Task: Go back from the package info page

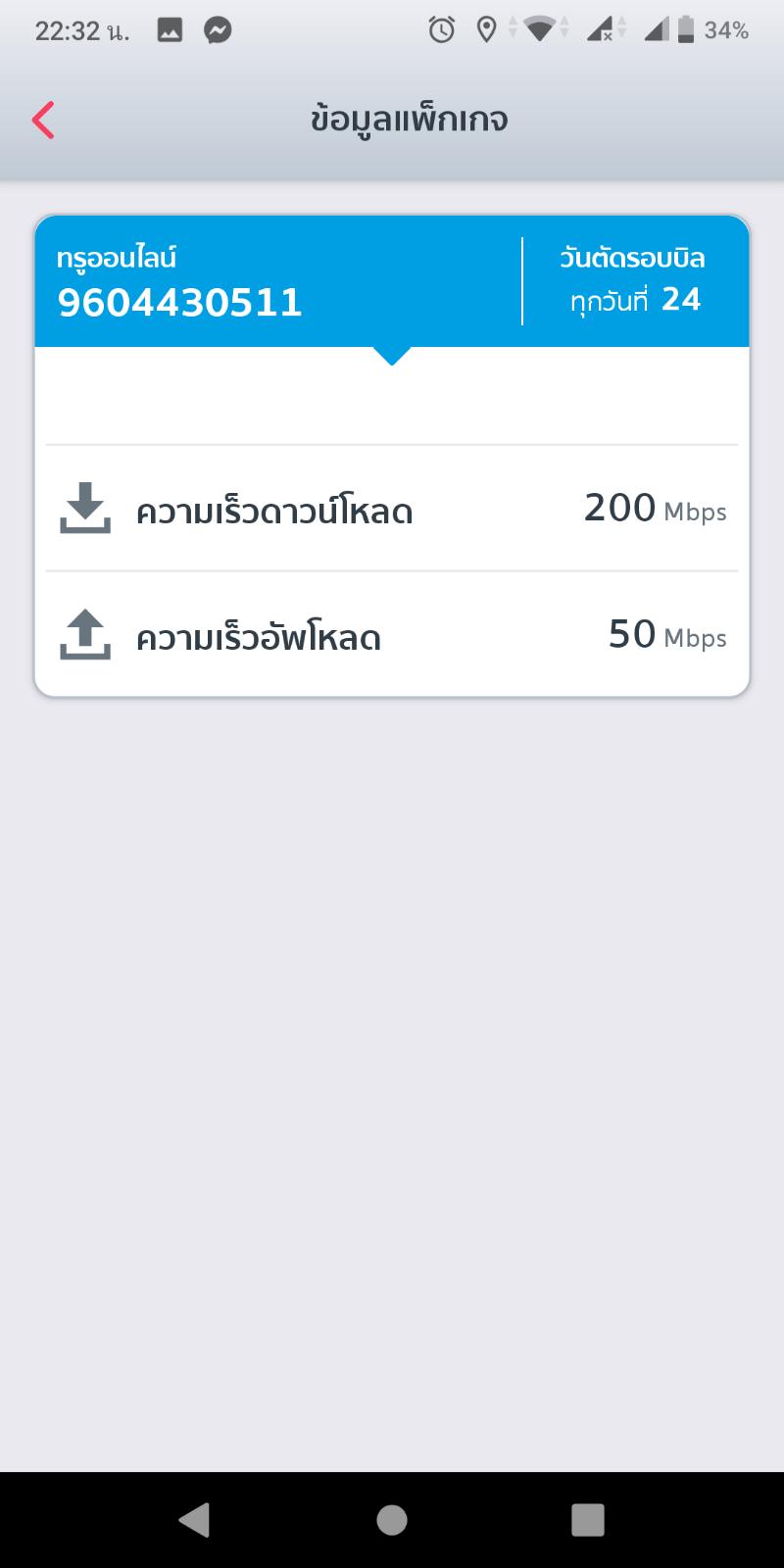Action: [44, 121]
